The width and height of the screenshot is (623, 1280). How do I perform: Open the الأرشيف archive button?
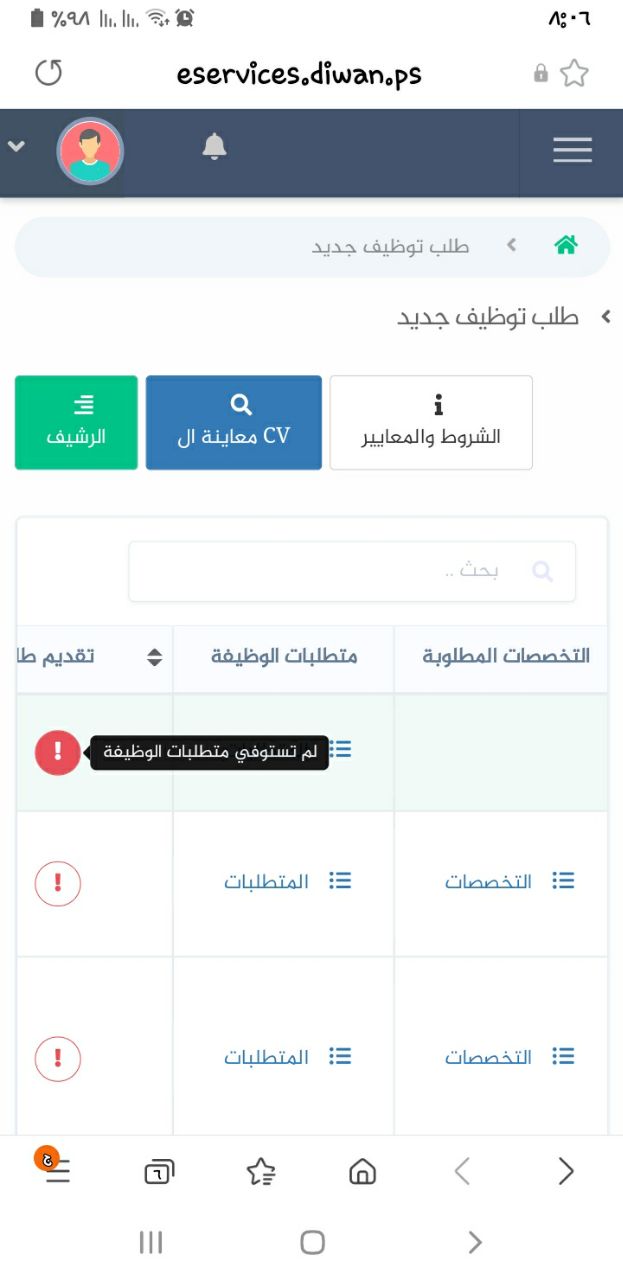76,423
